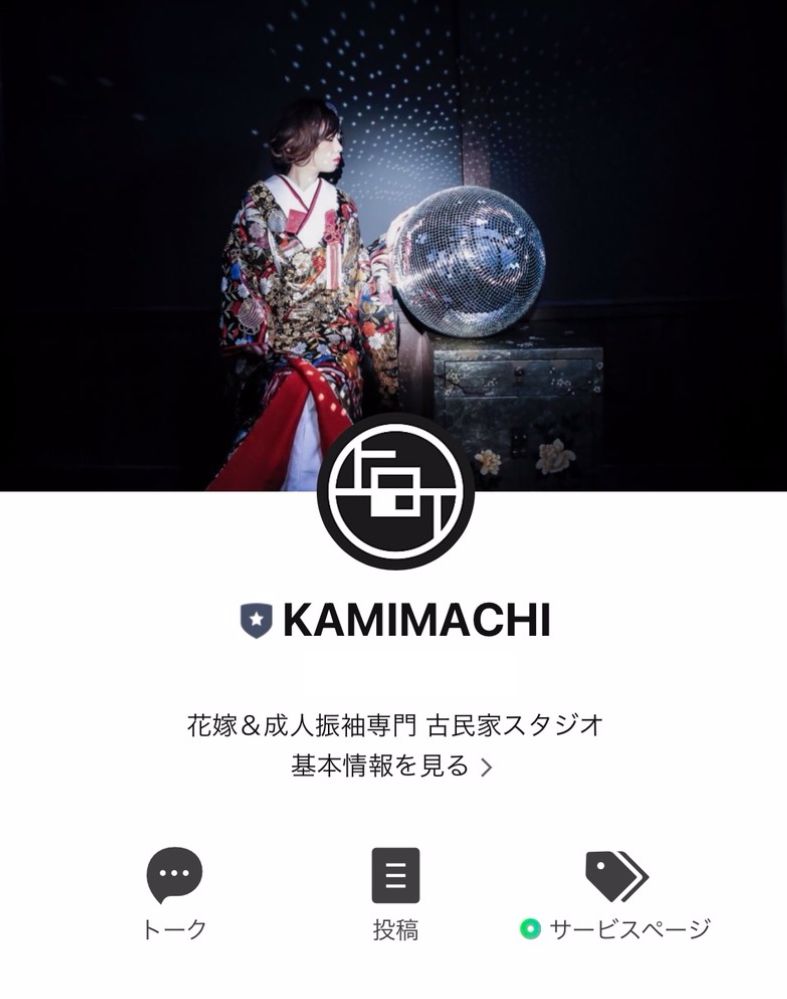
Task: Open the 投稿 posts page
Action: click(x=395, y=893)
